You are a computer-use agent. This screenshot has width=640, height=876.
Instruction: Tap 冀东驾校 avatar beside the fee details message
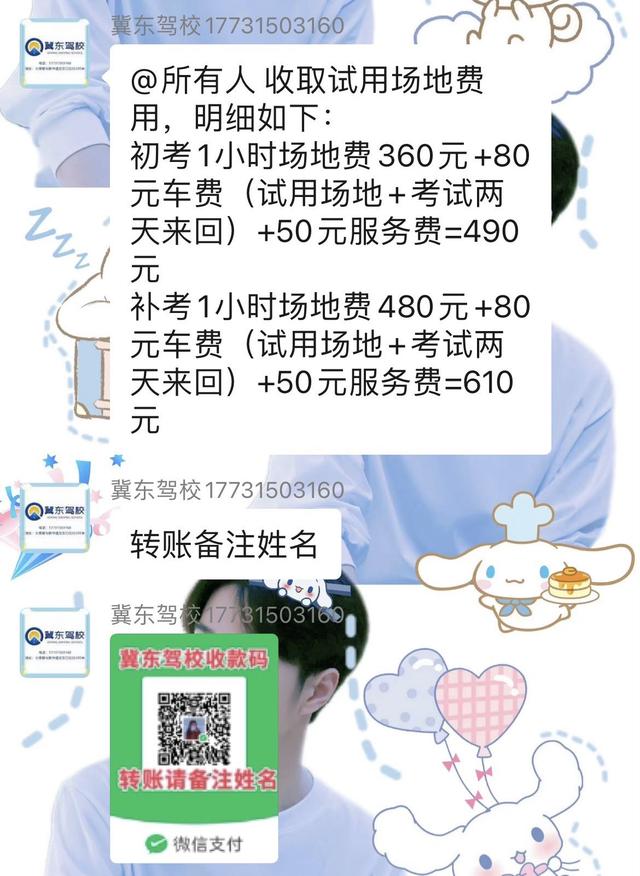coord(55,55)
